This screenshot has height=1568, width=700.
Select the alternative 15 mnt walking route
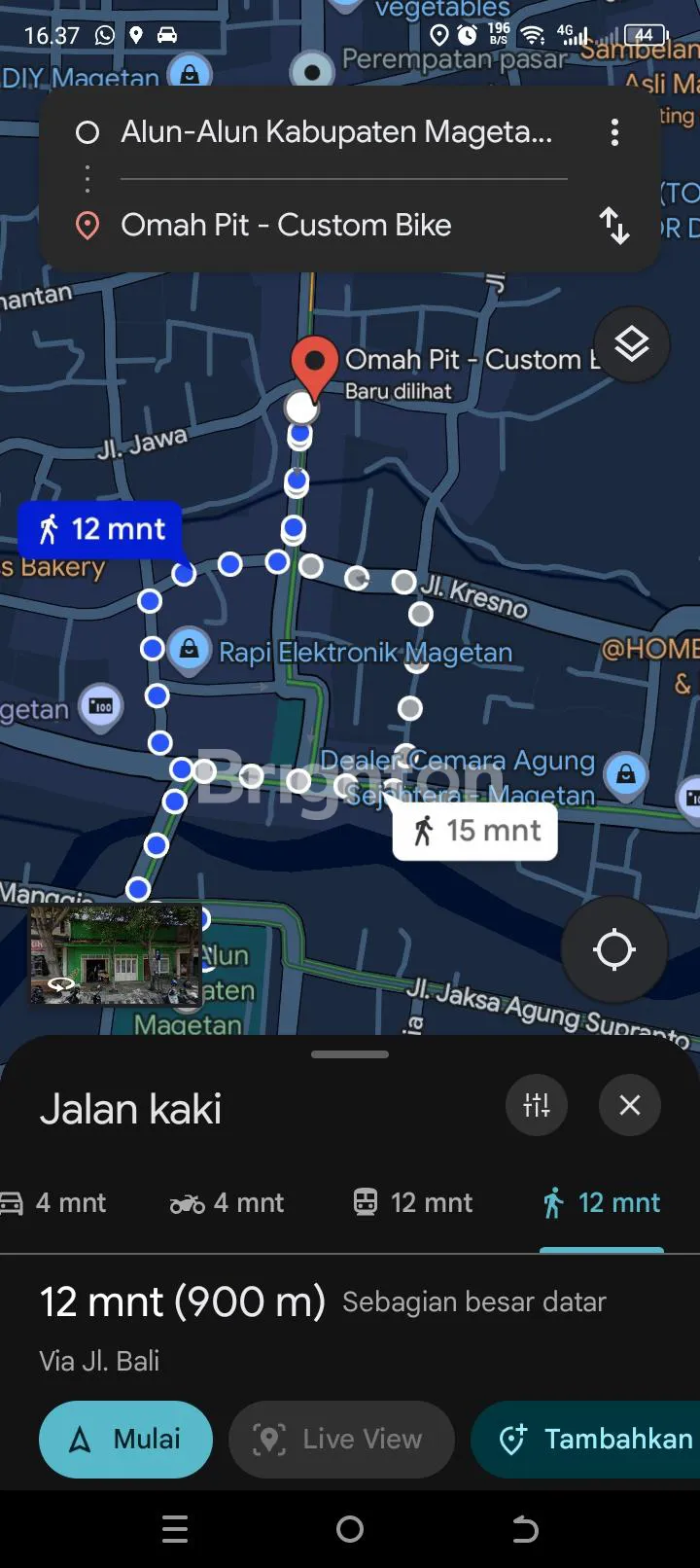click(x=475, y=831)
